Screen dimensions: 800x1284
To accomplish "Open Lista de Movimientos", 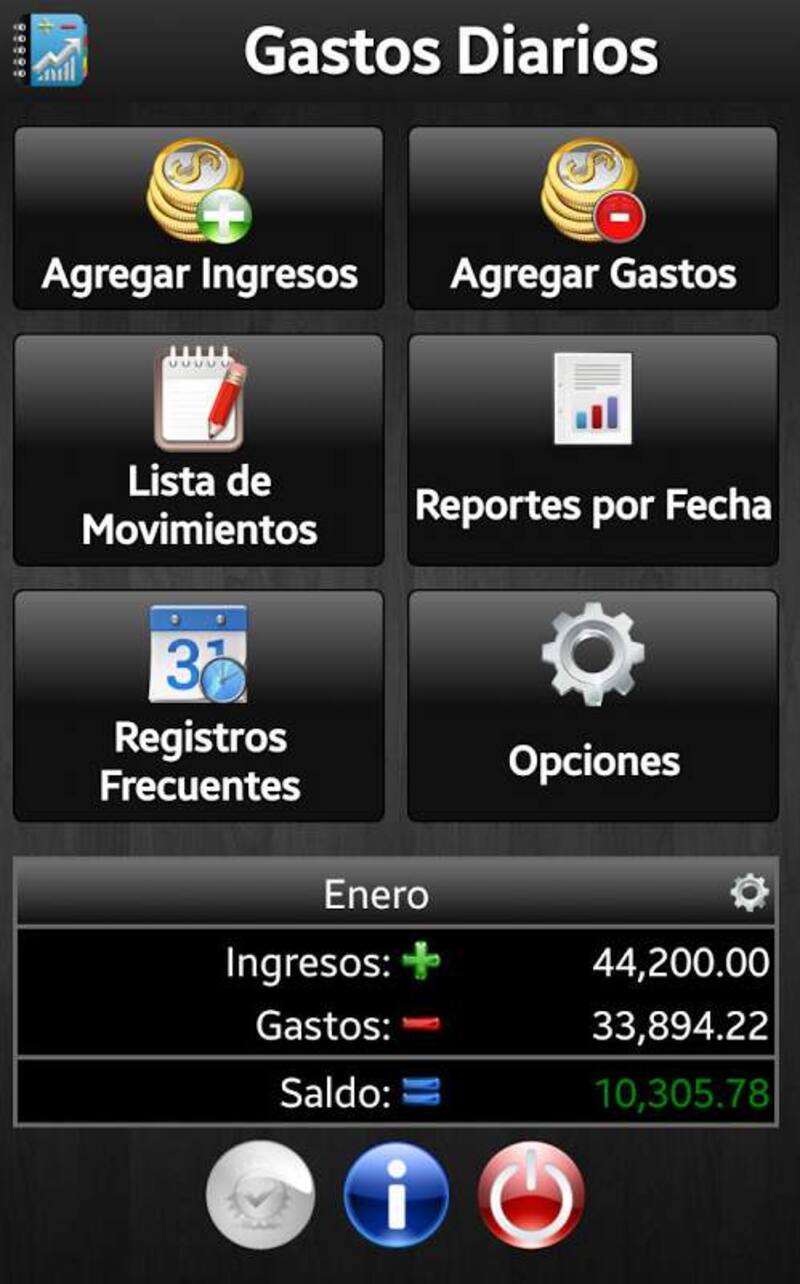I will click(198, 450).
